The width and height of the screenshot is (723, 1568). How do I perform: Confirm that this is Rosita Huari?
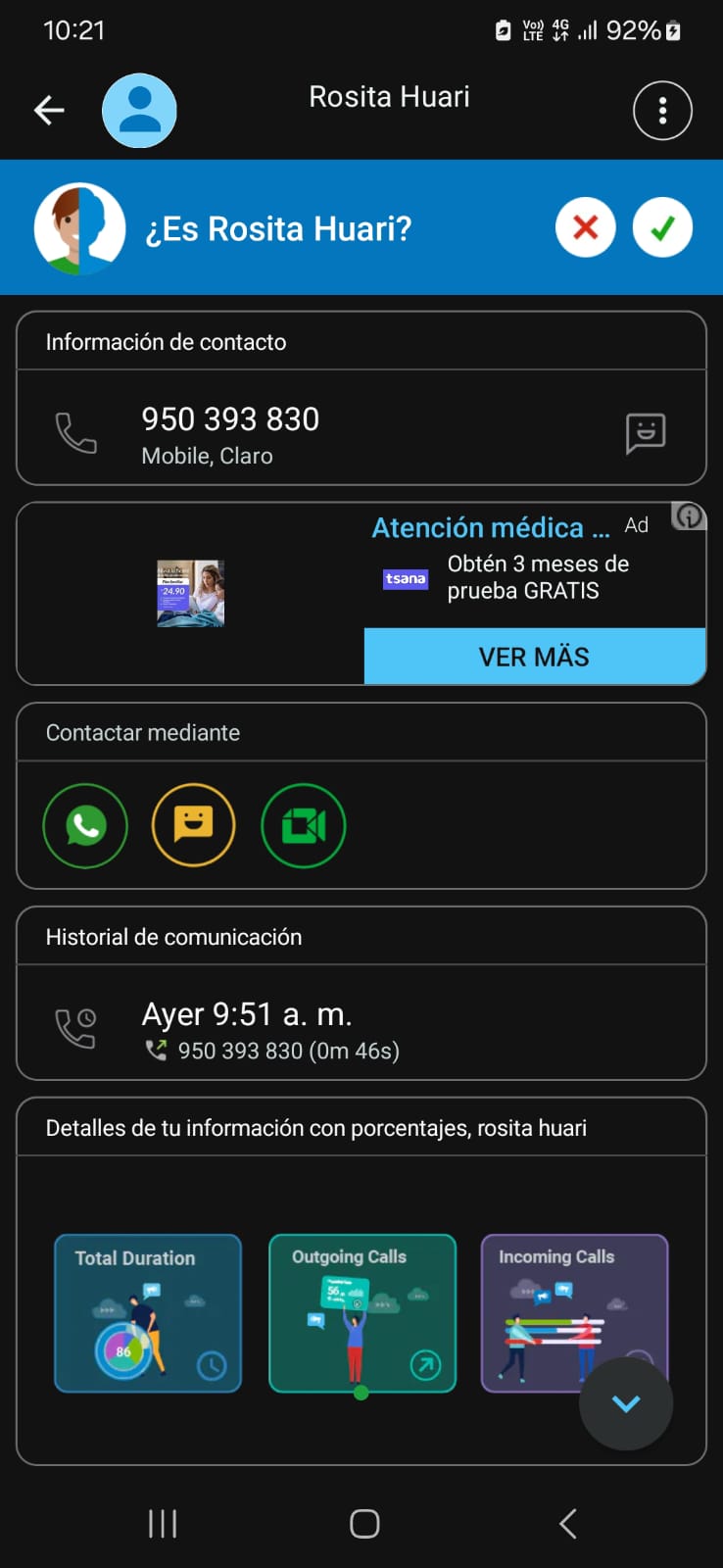click(662, 227)
